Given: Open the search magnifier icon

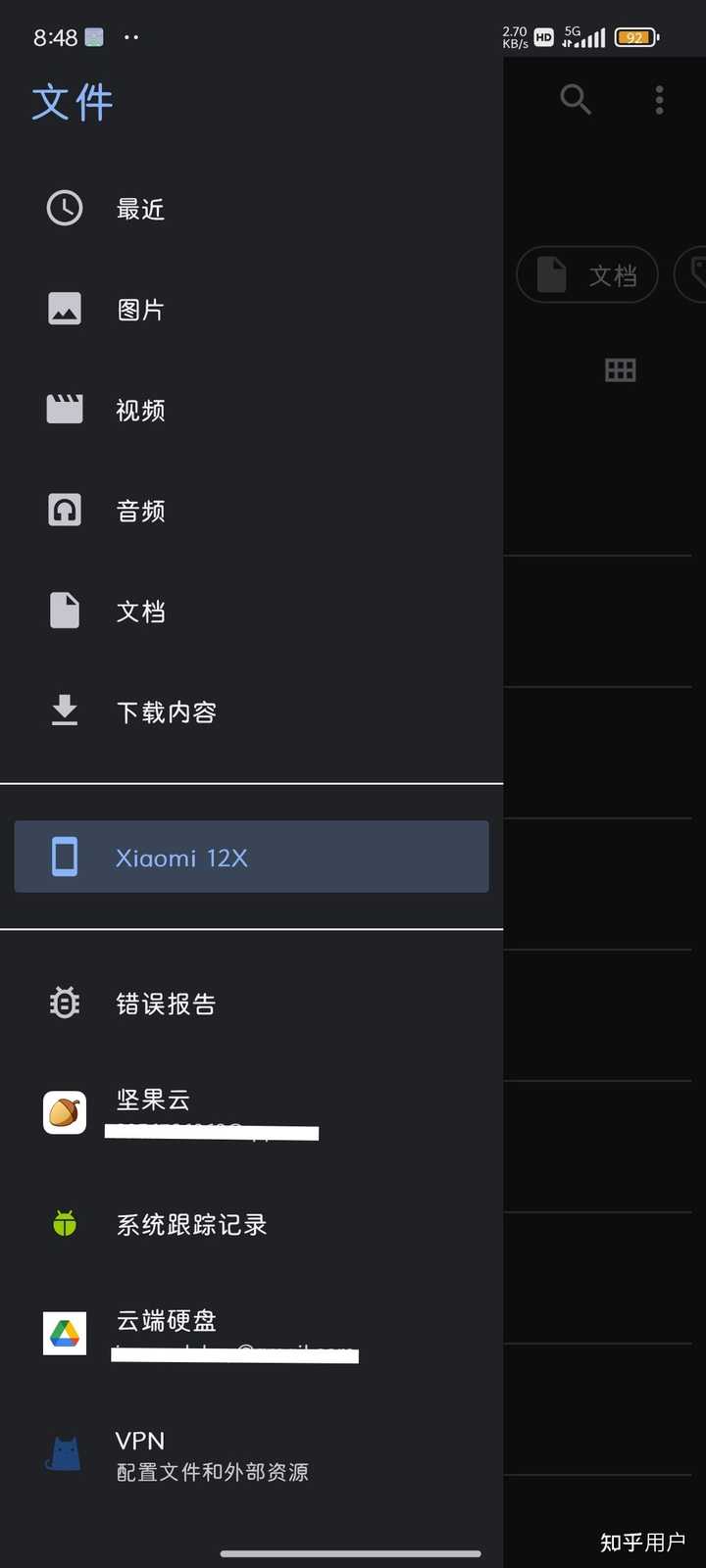Looking at the screenshot, I should (576, 99).
